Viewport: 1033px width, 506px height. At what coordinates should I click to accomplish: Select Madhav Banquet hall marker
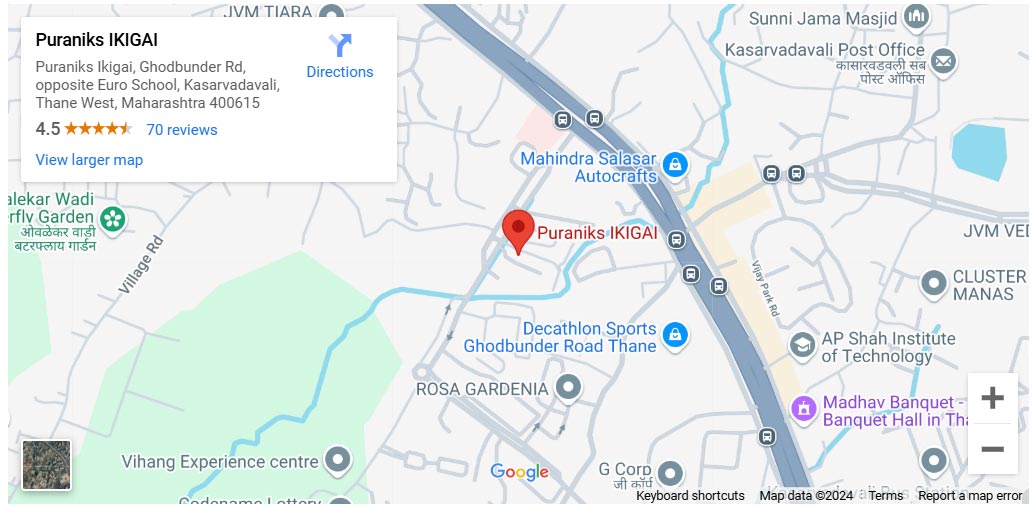[803, 408]
